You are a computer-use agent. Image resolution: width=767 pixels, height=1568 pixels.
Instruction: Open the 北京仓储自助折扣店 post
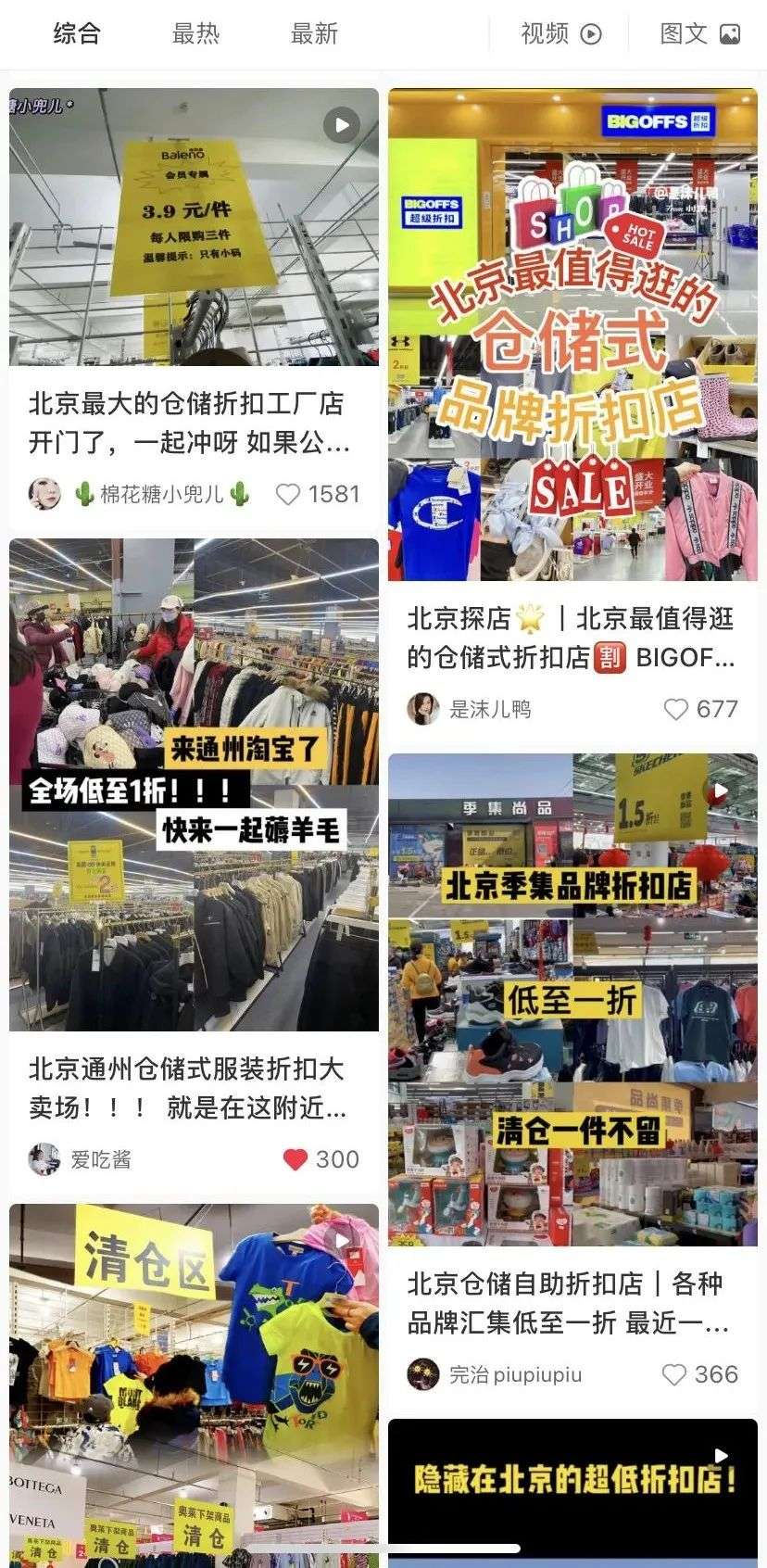pos(572,1302)
